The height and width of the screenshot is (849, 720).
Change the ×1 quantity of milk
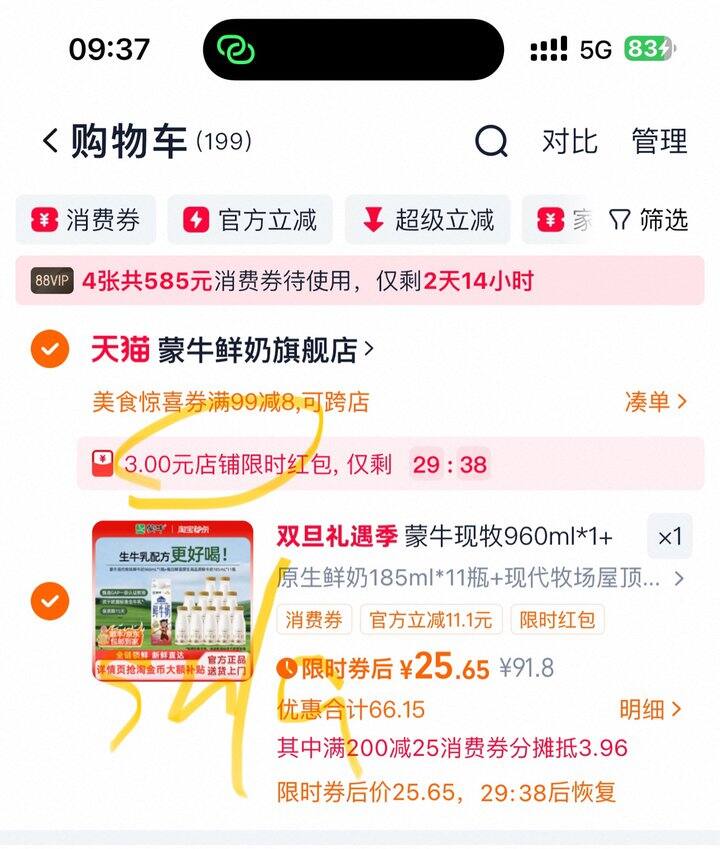670,537
